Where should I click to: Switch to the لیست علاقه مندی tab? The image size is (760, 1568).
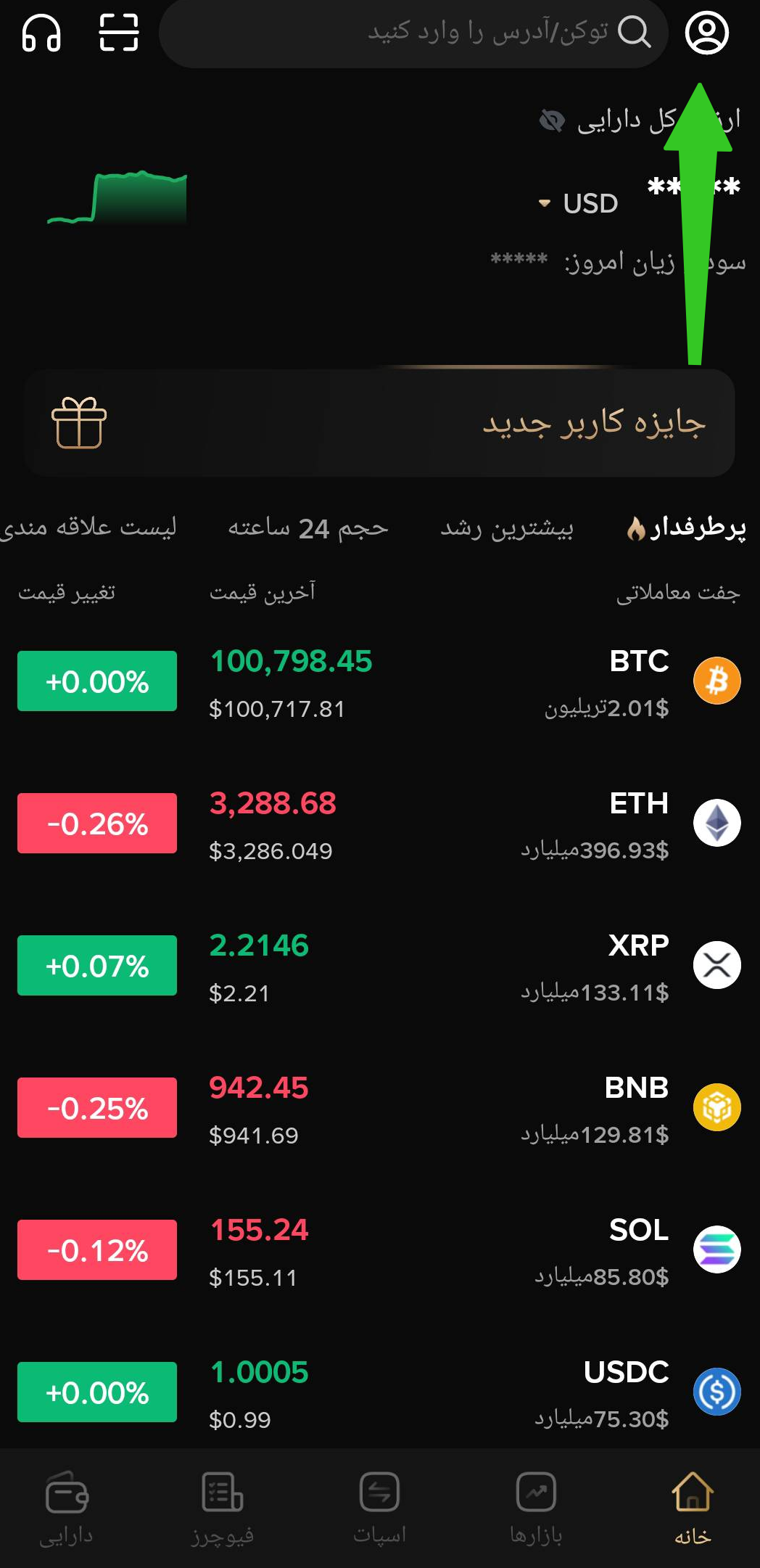pyautogui.click(x=89, y=528)
